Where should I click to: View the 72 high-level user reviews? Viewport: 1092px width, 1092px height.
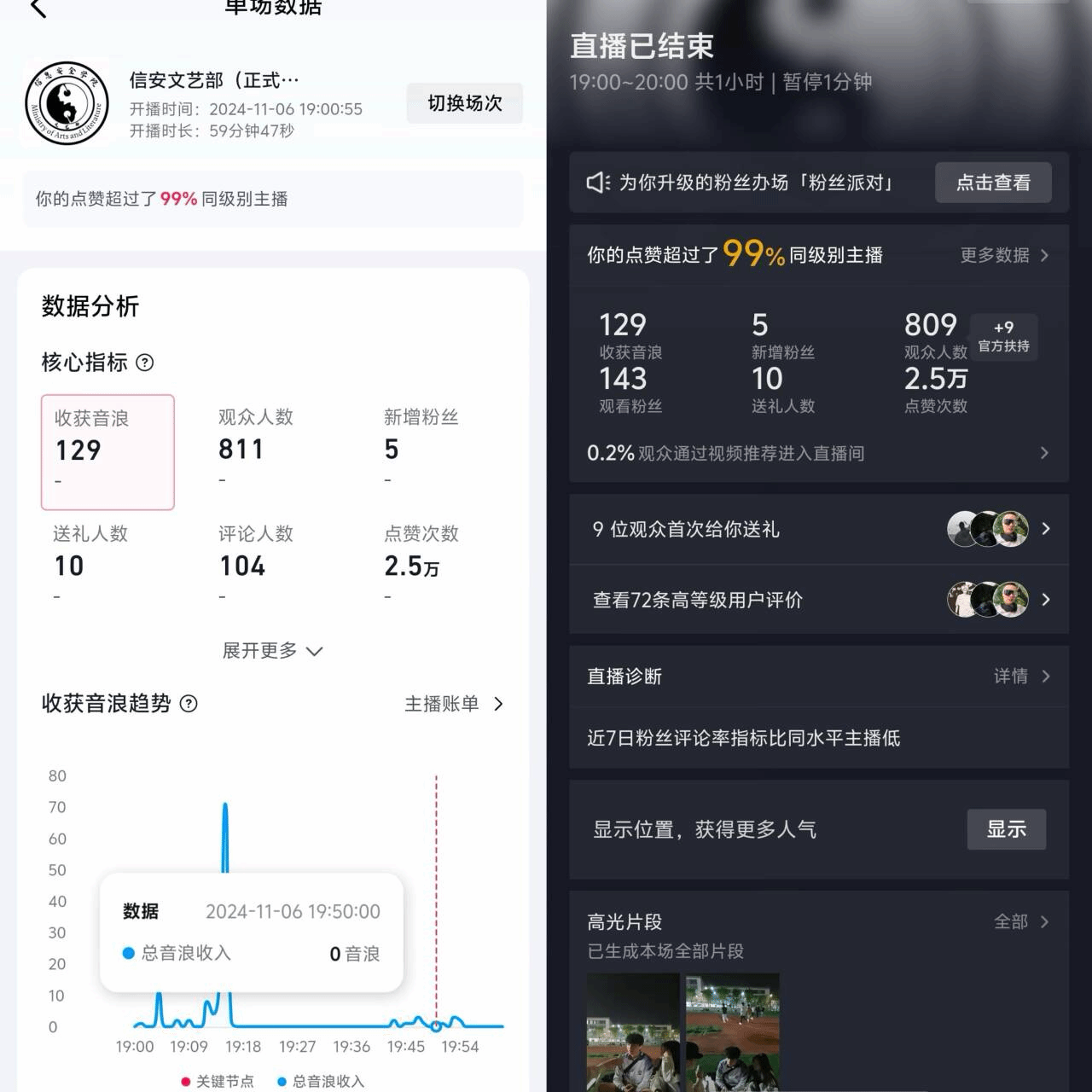coord(817,600)
